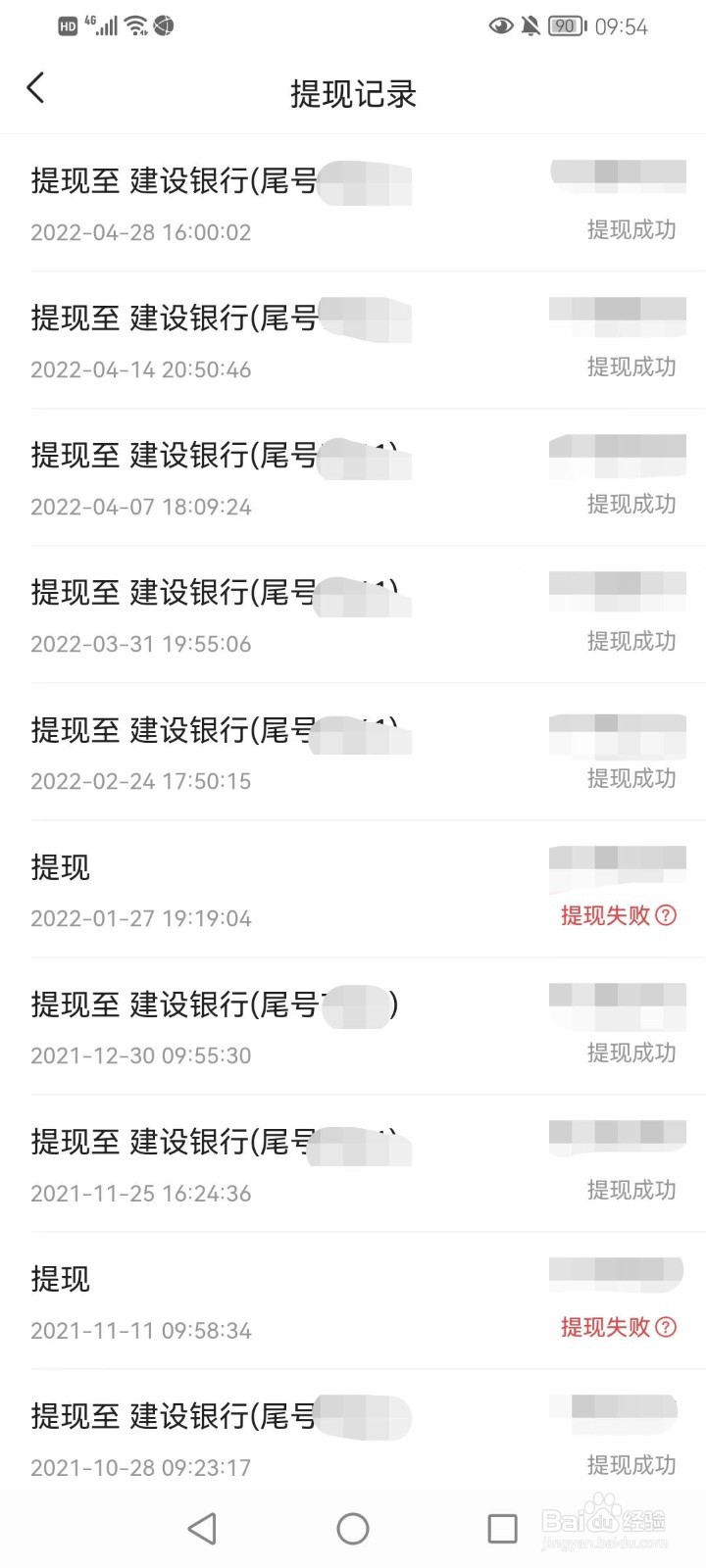Tap the recent apps square button
706x1568 pixels.
(x=502, y=1527)
